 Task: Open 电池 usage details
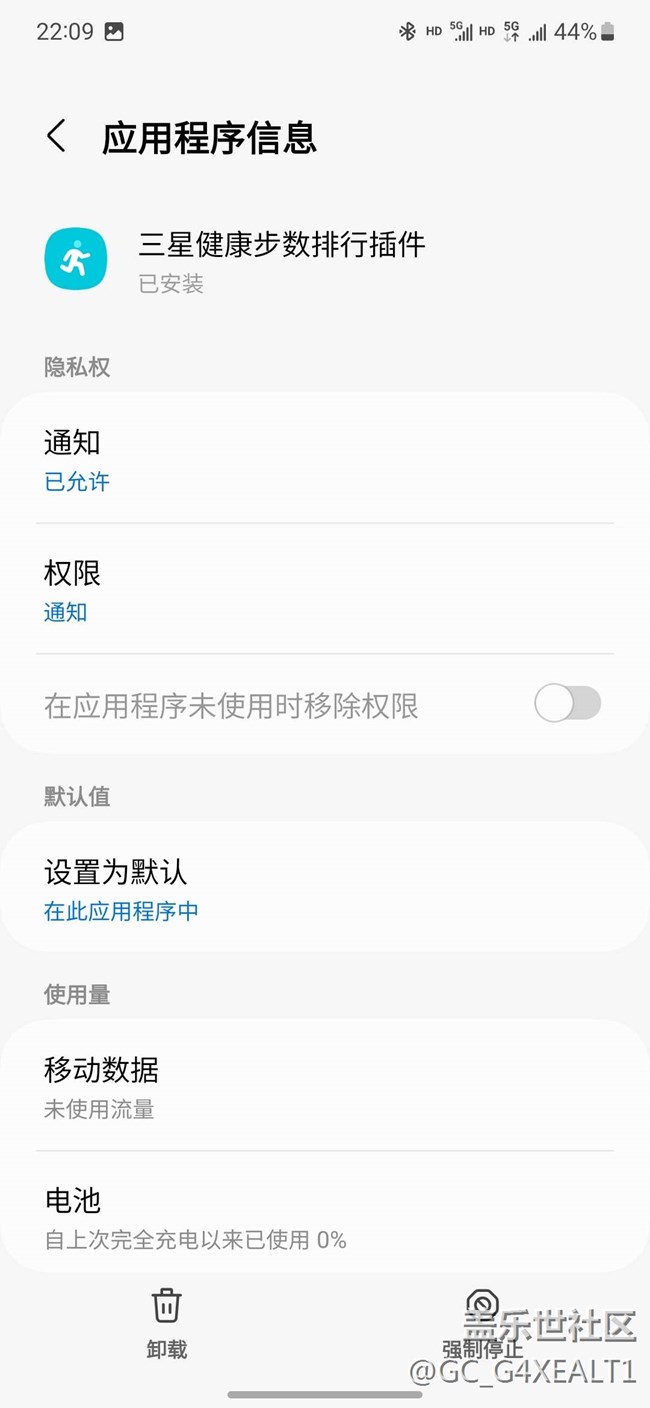coord(324,1217)
